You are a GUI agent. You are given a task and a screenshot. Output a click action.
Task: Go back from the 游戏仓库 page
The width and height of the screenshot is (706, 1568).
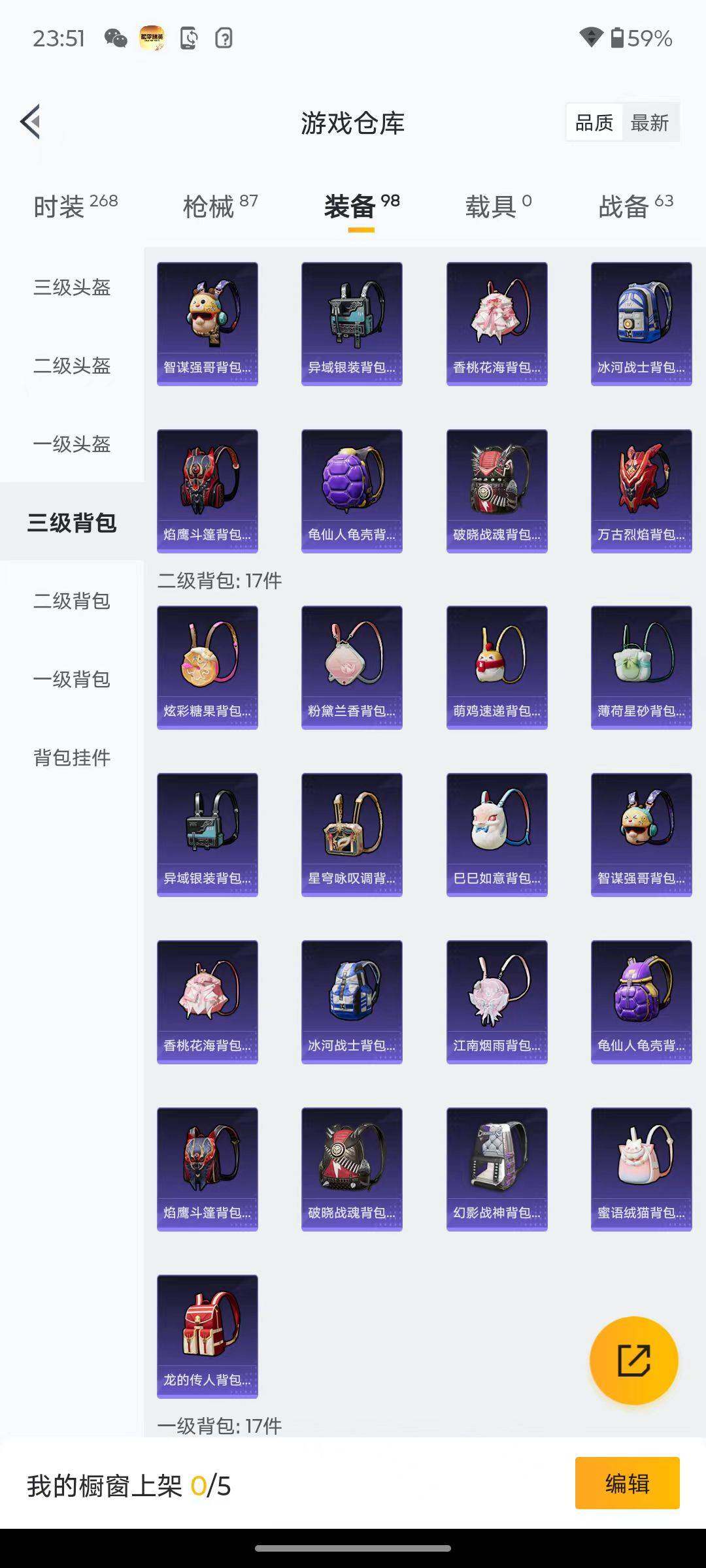pyautogui.click(x=31, y=122)
